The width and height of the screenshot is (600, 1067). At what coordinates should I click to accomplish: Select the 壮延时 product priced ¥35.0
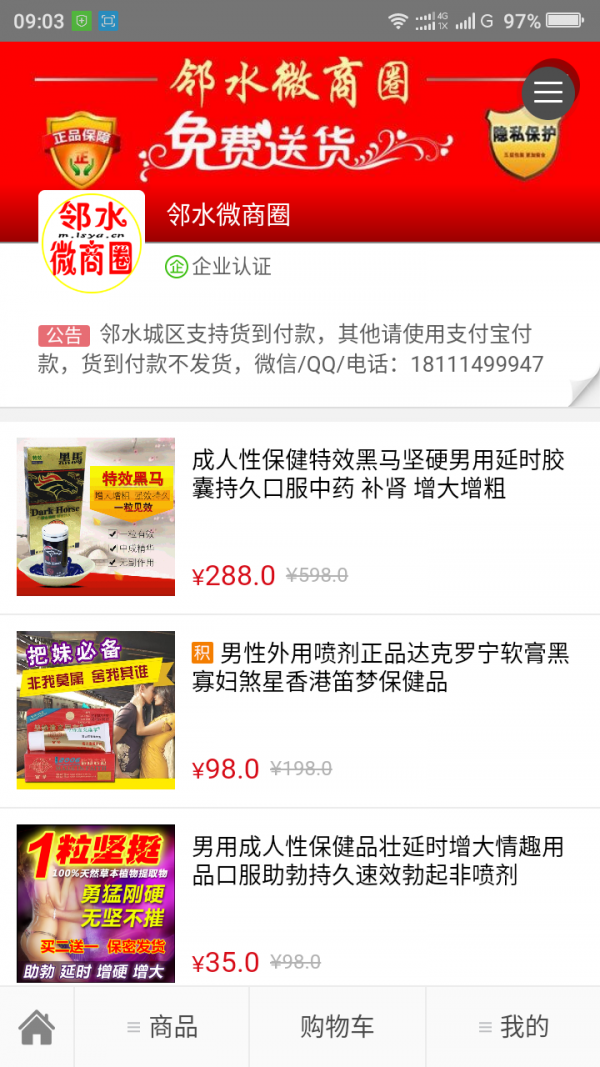tap(378, 862)
